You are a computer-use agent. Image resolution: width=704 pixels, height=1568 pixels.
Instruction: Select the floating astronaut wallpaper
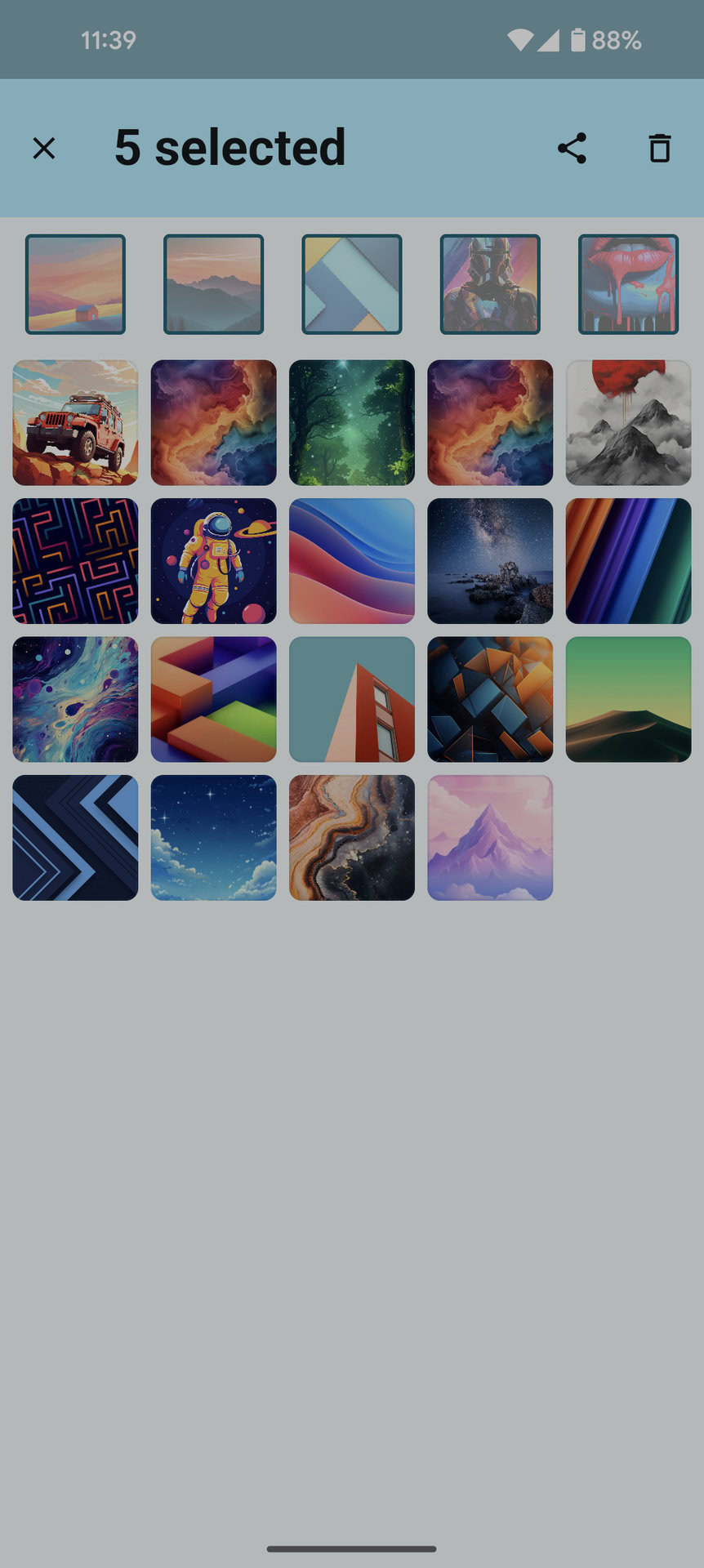pos(213,561)
